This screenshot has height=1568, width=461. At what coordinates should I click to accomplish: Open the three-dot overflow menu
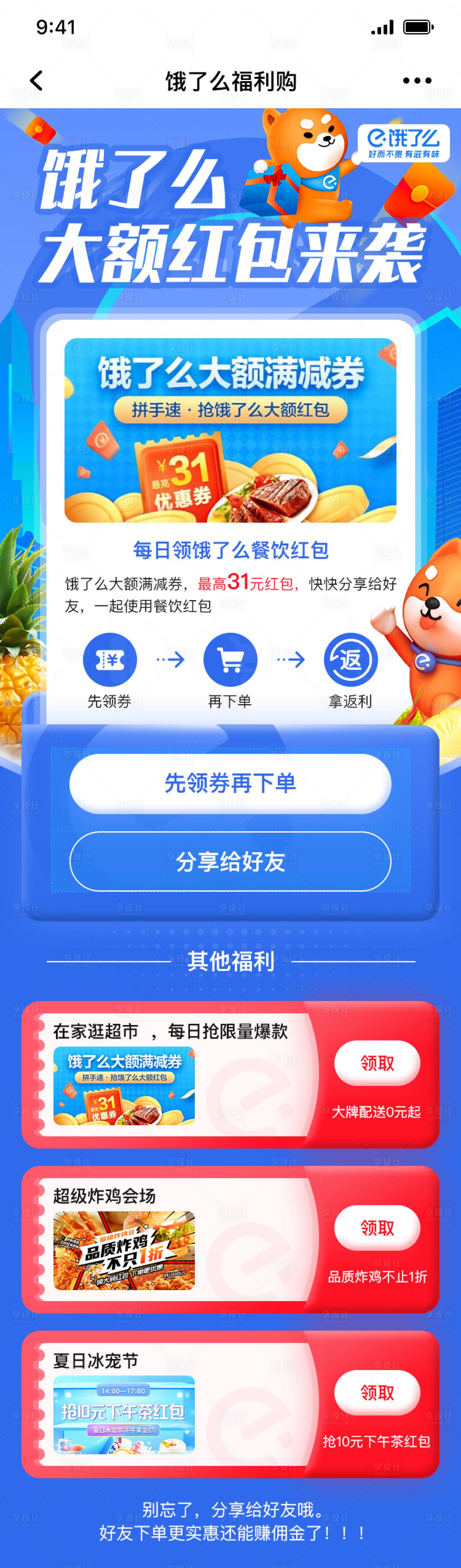click(x=416, y=81)
